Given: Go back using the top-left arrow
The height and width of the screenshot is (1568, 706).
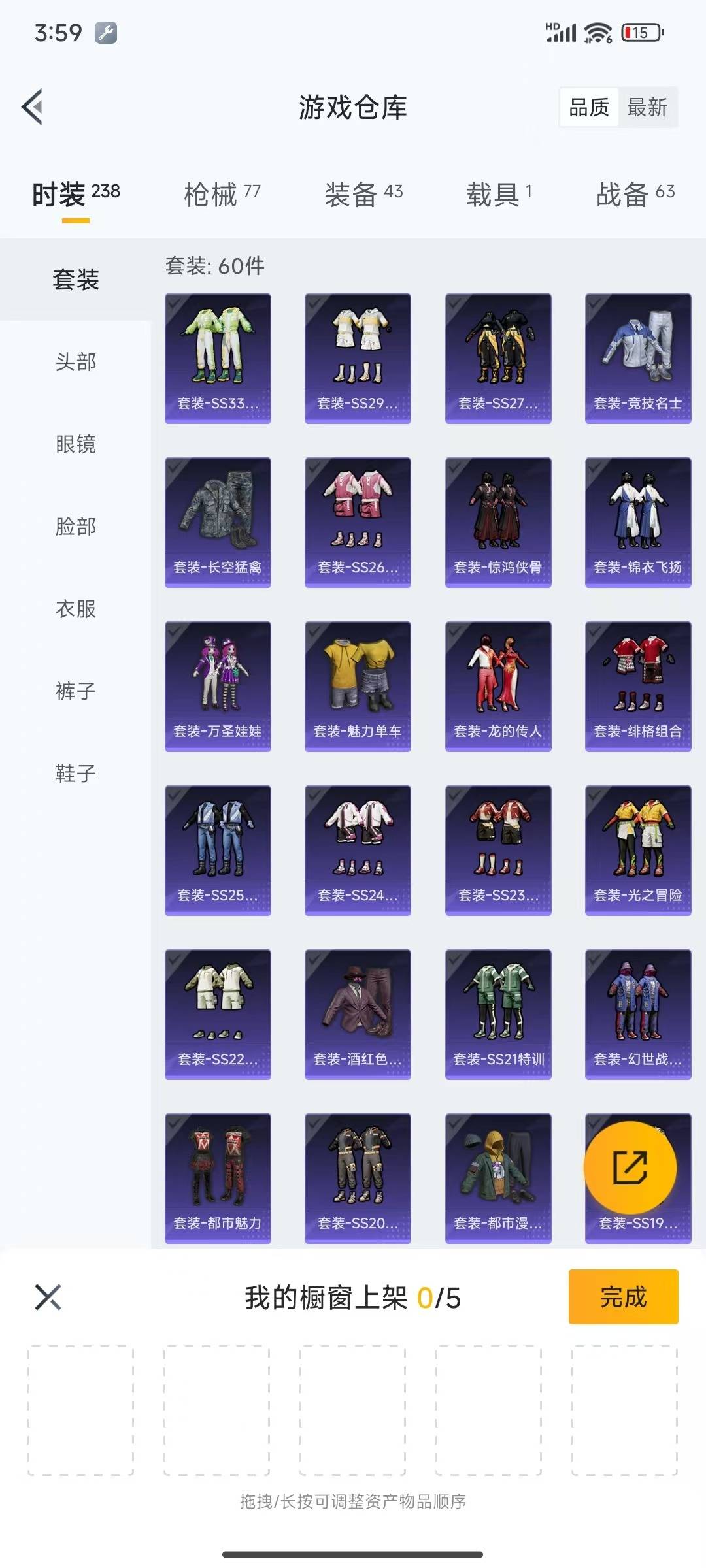Looking at the screenshot, I should 33,106.
